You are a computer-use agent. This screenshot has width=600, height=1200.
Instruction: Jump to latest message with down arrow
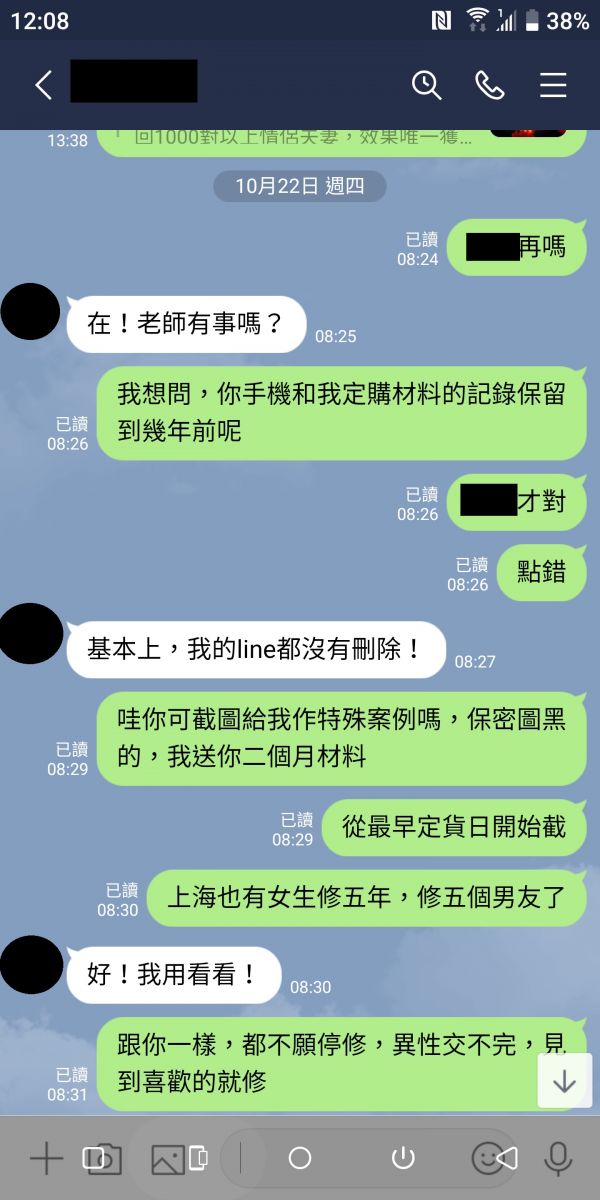[565, 1081]
